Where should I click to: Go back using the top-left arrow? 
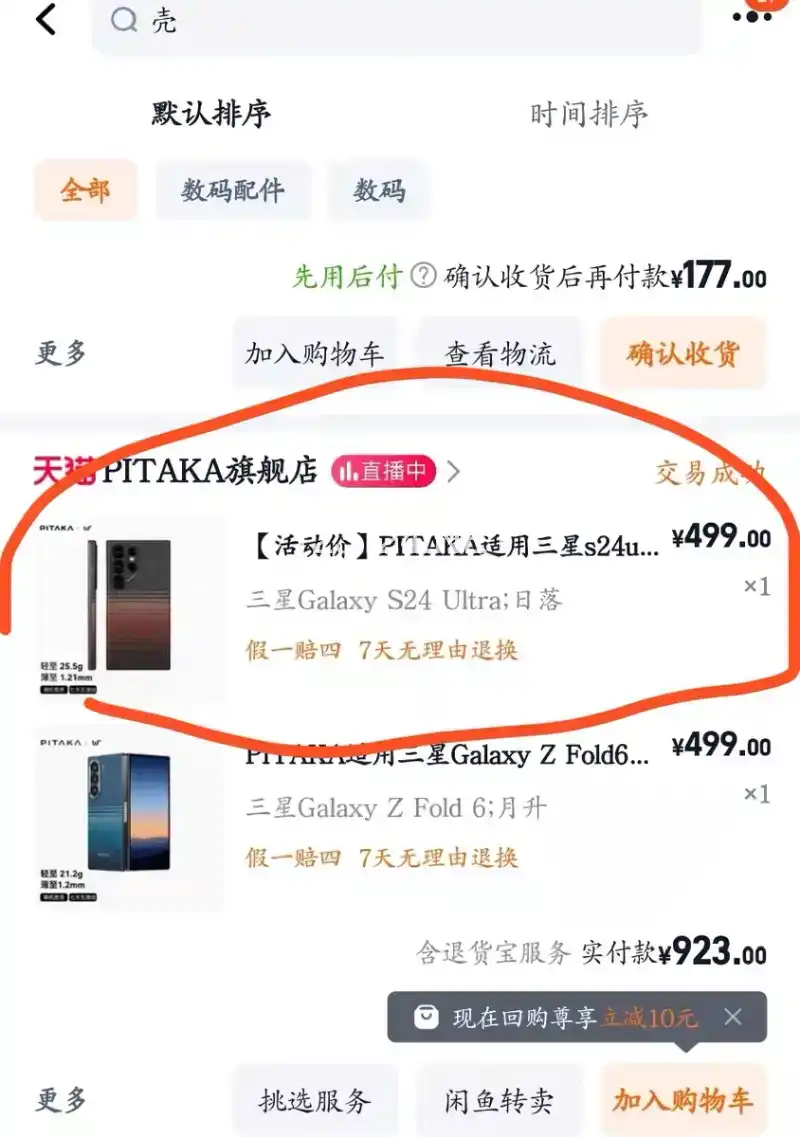(x=46, y=19)
